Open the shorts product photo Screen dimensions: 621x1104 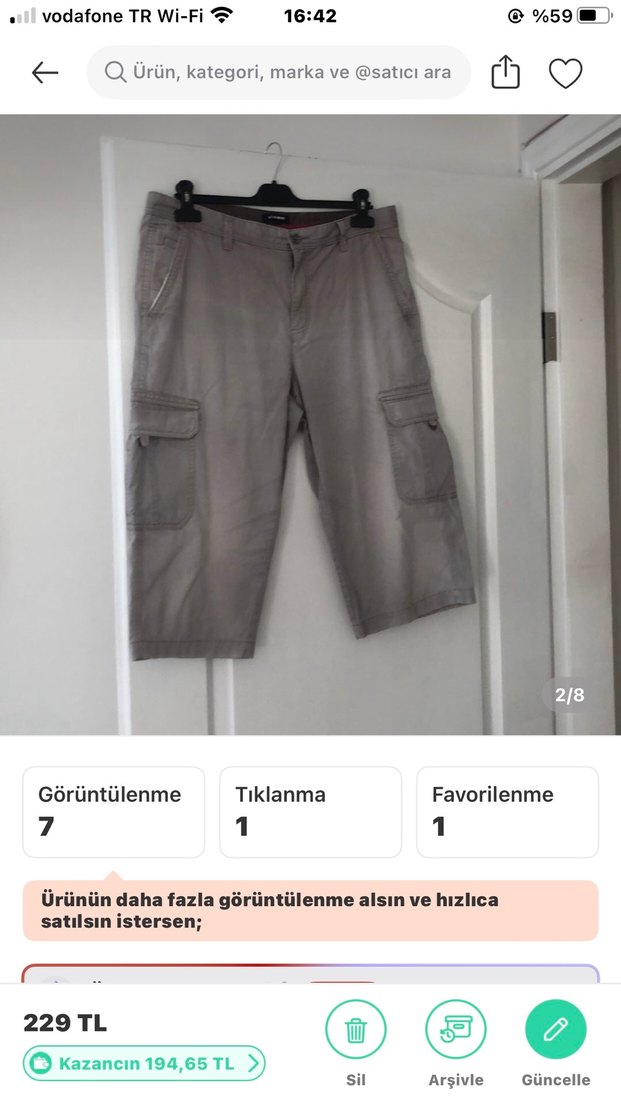tap(310, 425)
